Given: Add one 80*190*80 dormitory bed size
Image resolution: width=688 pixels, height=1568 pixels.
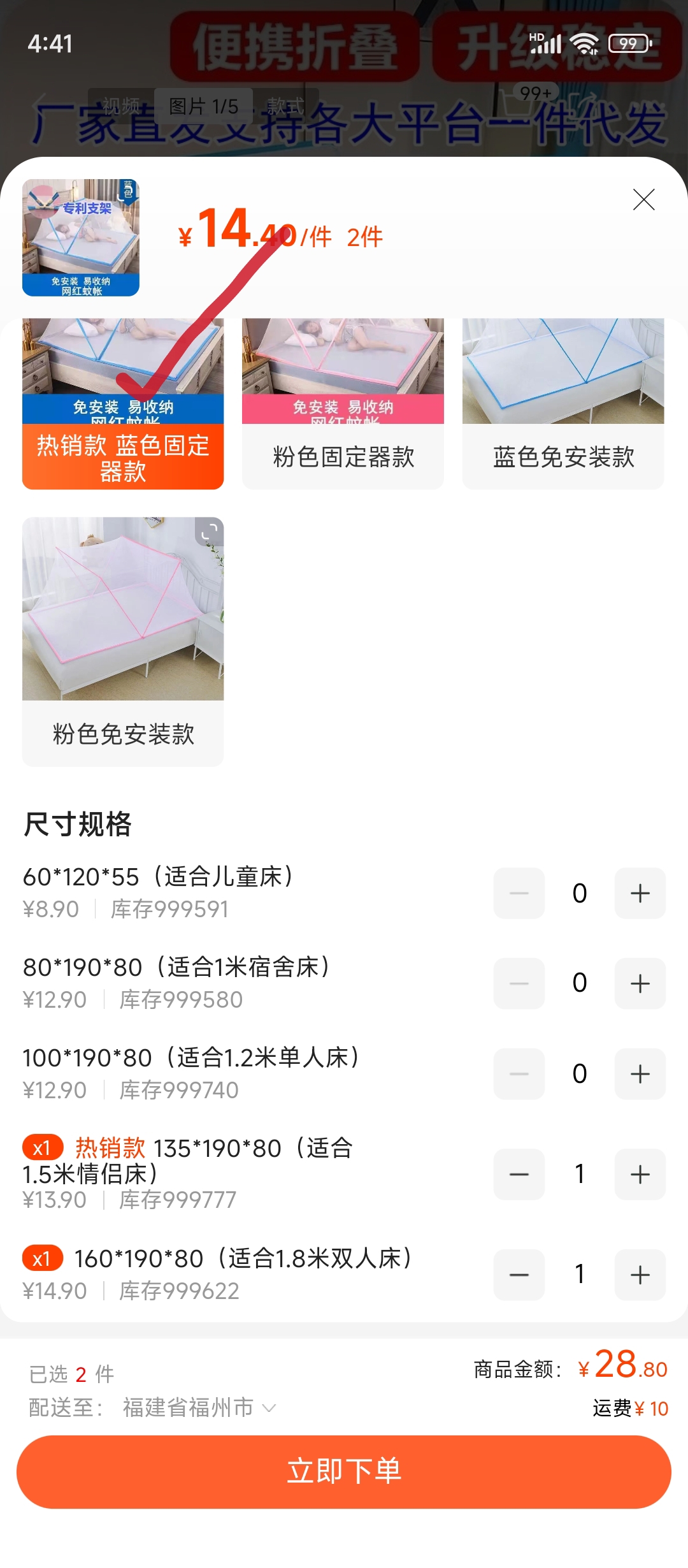Looking at the screenshot, I should pyautogui.click(x=640, y=984).
